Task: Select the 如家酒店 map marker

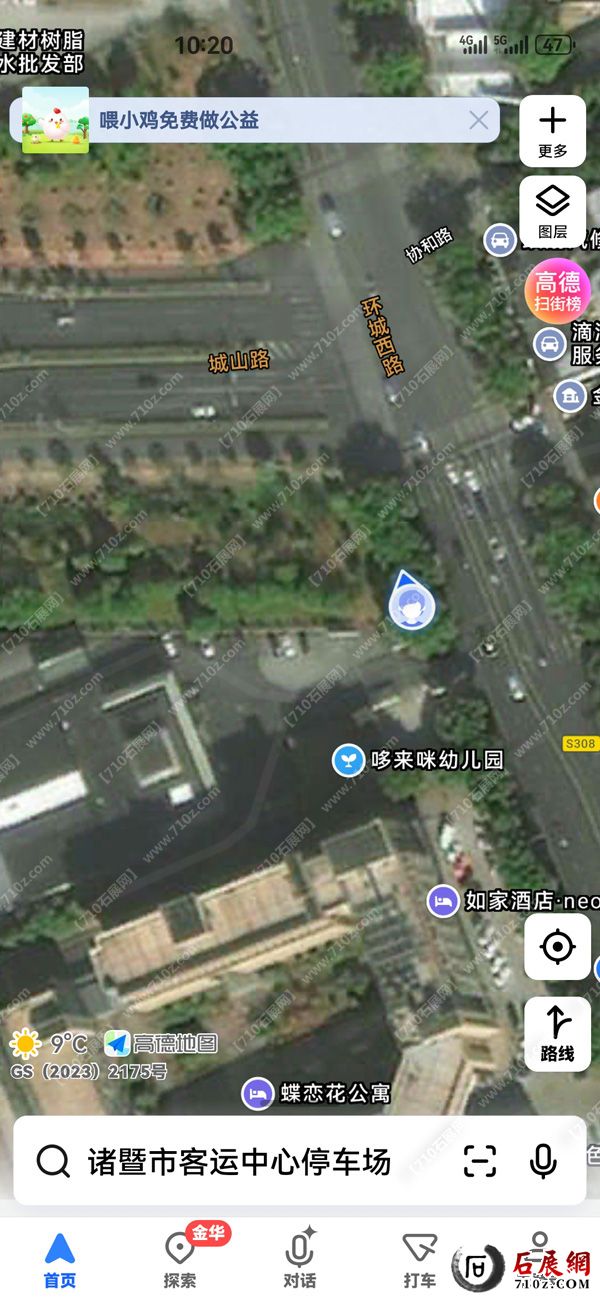Action: [x=444, y=900]
